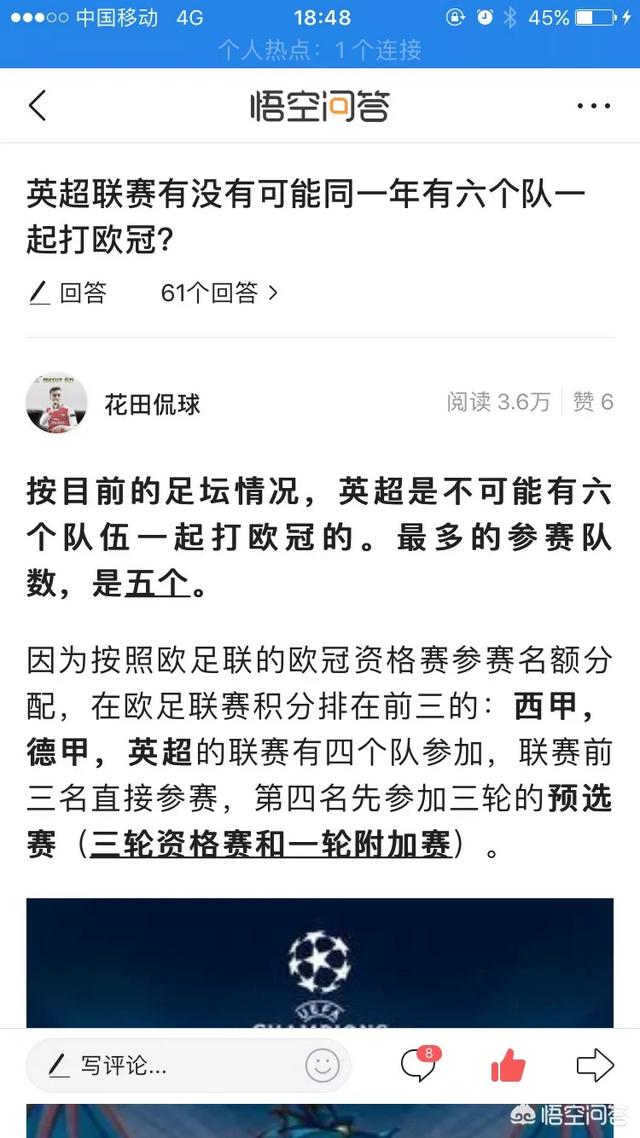Go back using the top-left arrow
The image size is (640, 1138).
click(38, 105)
